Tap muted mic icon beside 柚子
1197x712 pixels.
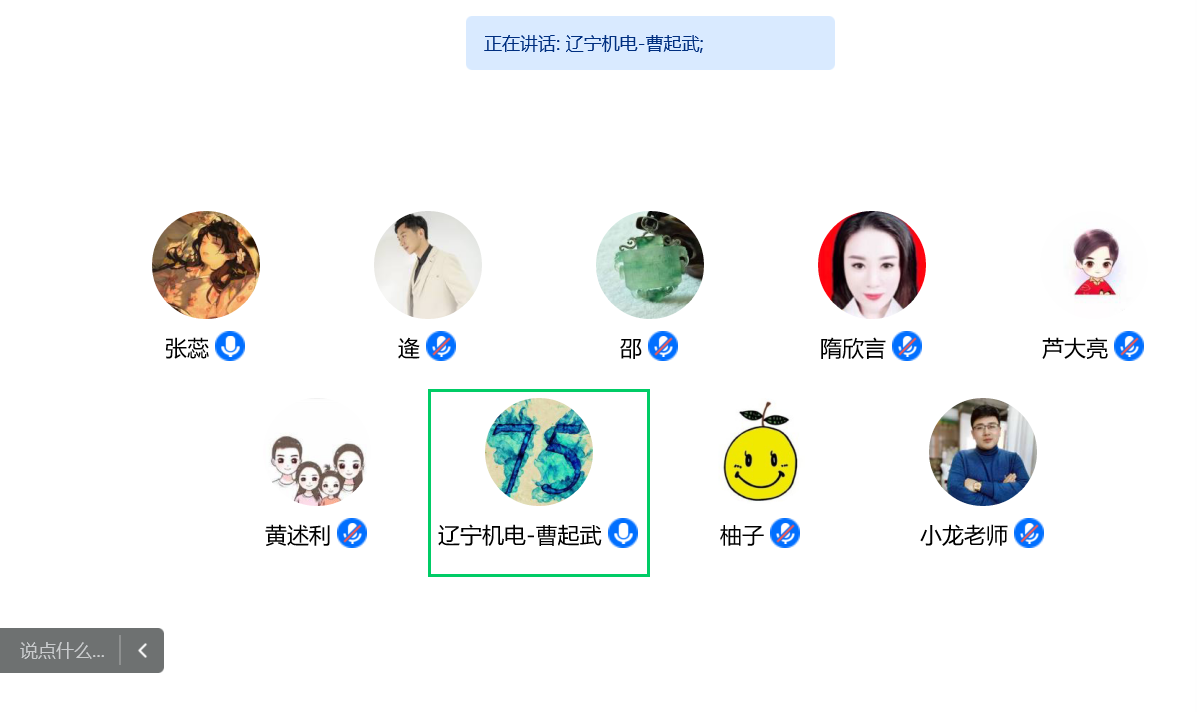(785, 534)
